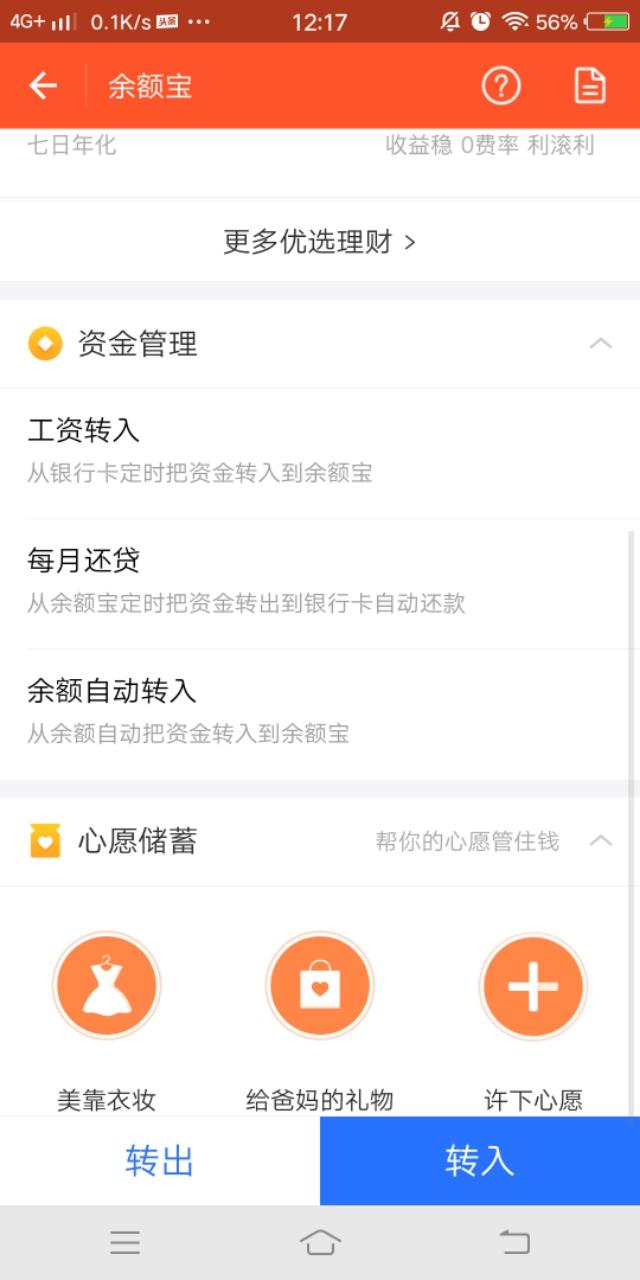Go to the system home screen

click(320, 1243)
